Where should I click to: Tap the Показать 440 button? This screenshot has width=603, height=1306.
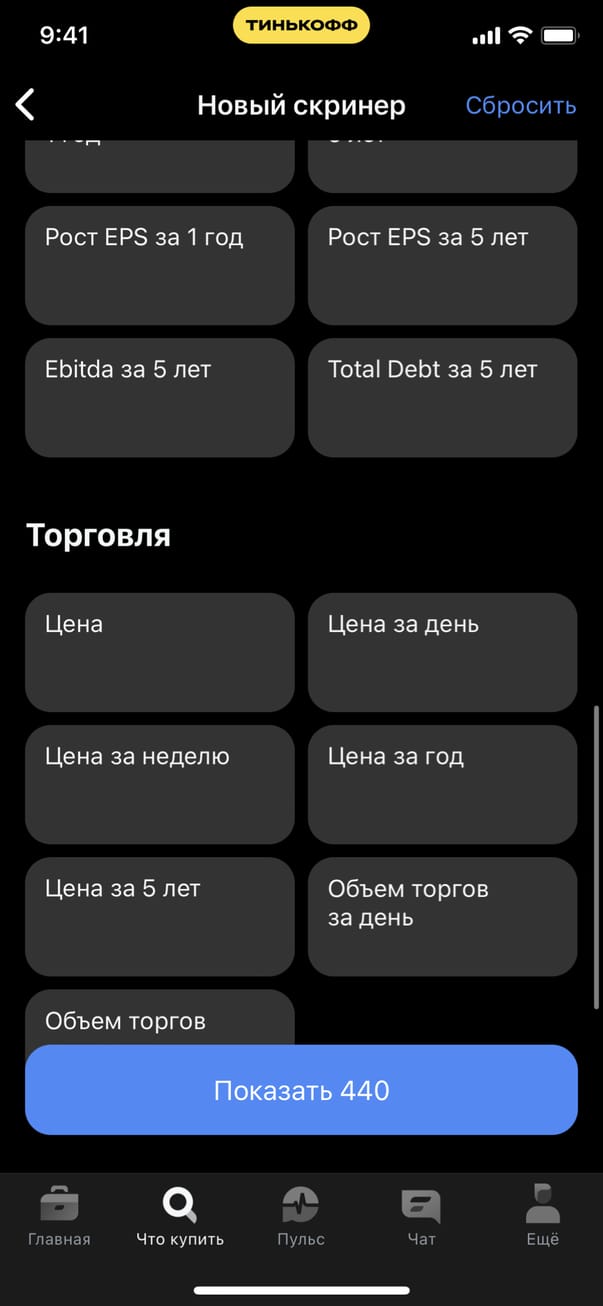pyautogui.click(x=301, y=1090)
